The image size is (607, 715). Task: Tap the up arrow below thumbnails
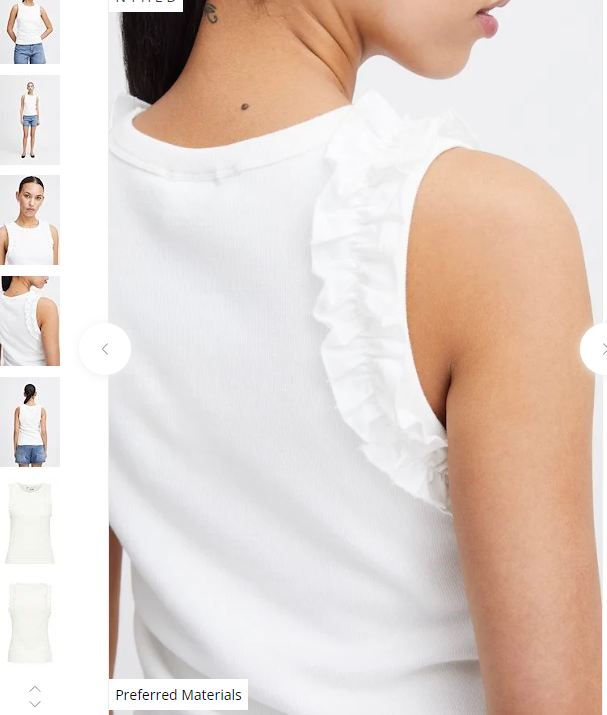[x=35, y=689]
